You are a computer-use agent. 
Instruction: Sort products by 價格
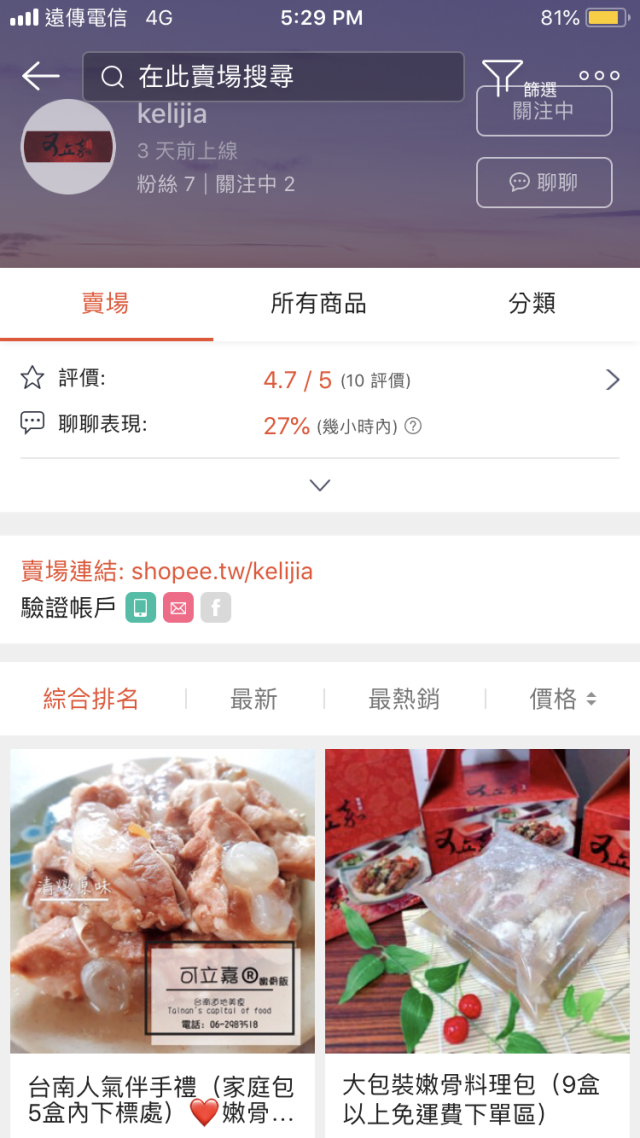tap(562, 699)
